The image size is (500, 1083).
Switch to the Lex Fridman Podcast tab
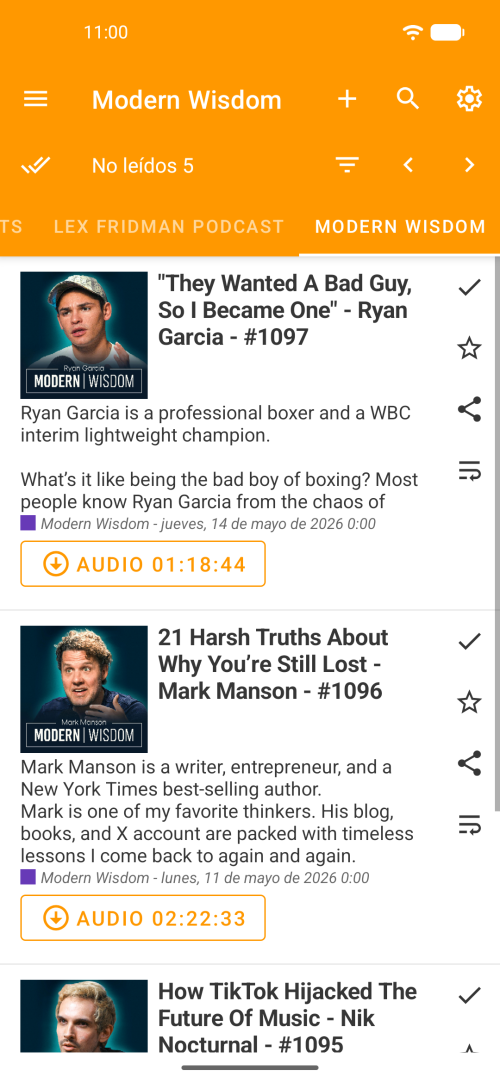tap(169, 227)
